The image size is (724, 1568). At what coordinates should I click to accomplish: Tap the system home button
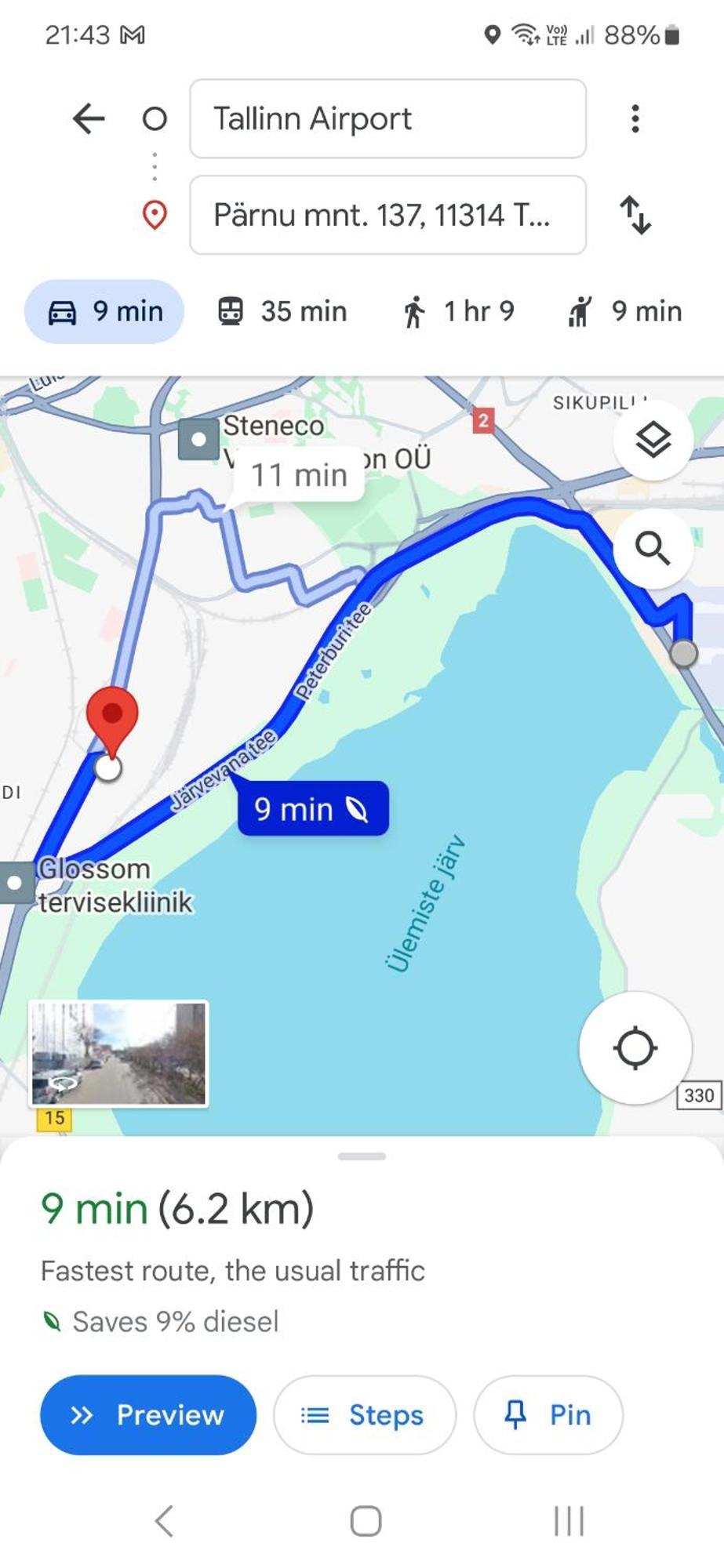[366, 1521]
